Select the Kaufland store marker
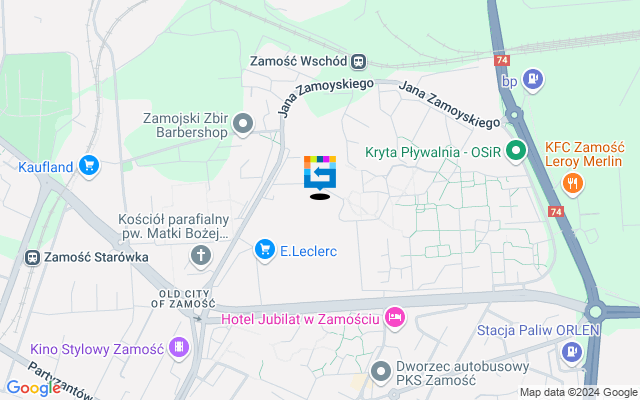The height and width of the screenshot is (400, 640). [90, 166]
